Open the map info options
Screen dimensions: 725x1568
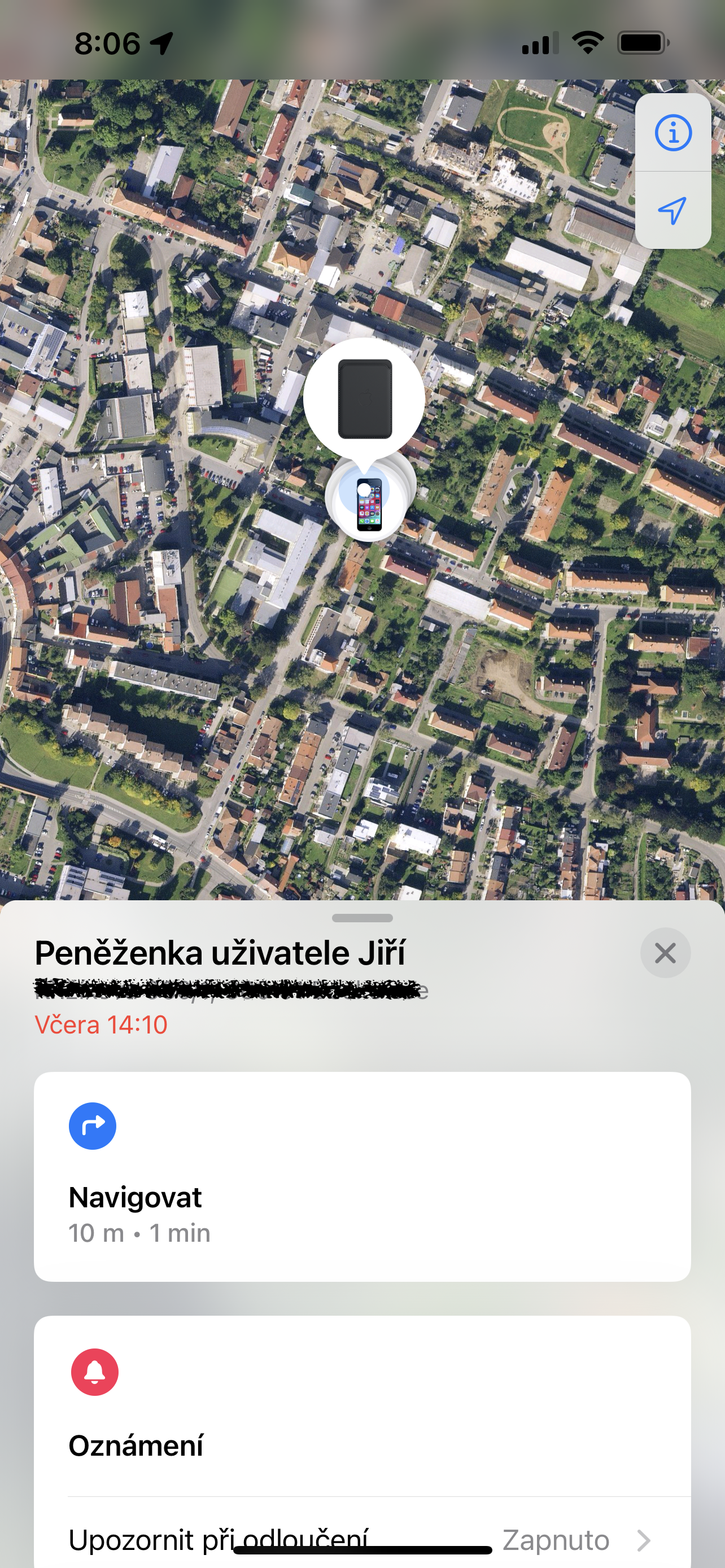coord(672,133)
